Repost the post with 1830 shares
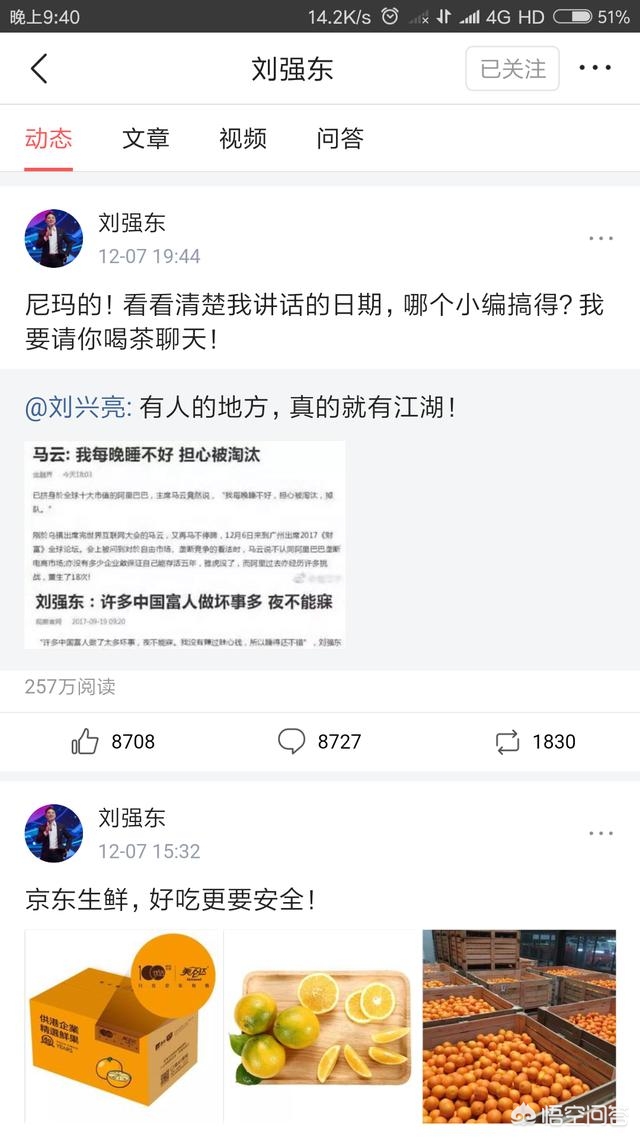The image size is (640, 1138). [535, 741]
